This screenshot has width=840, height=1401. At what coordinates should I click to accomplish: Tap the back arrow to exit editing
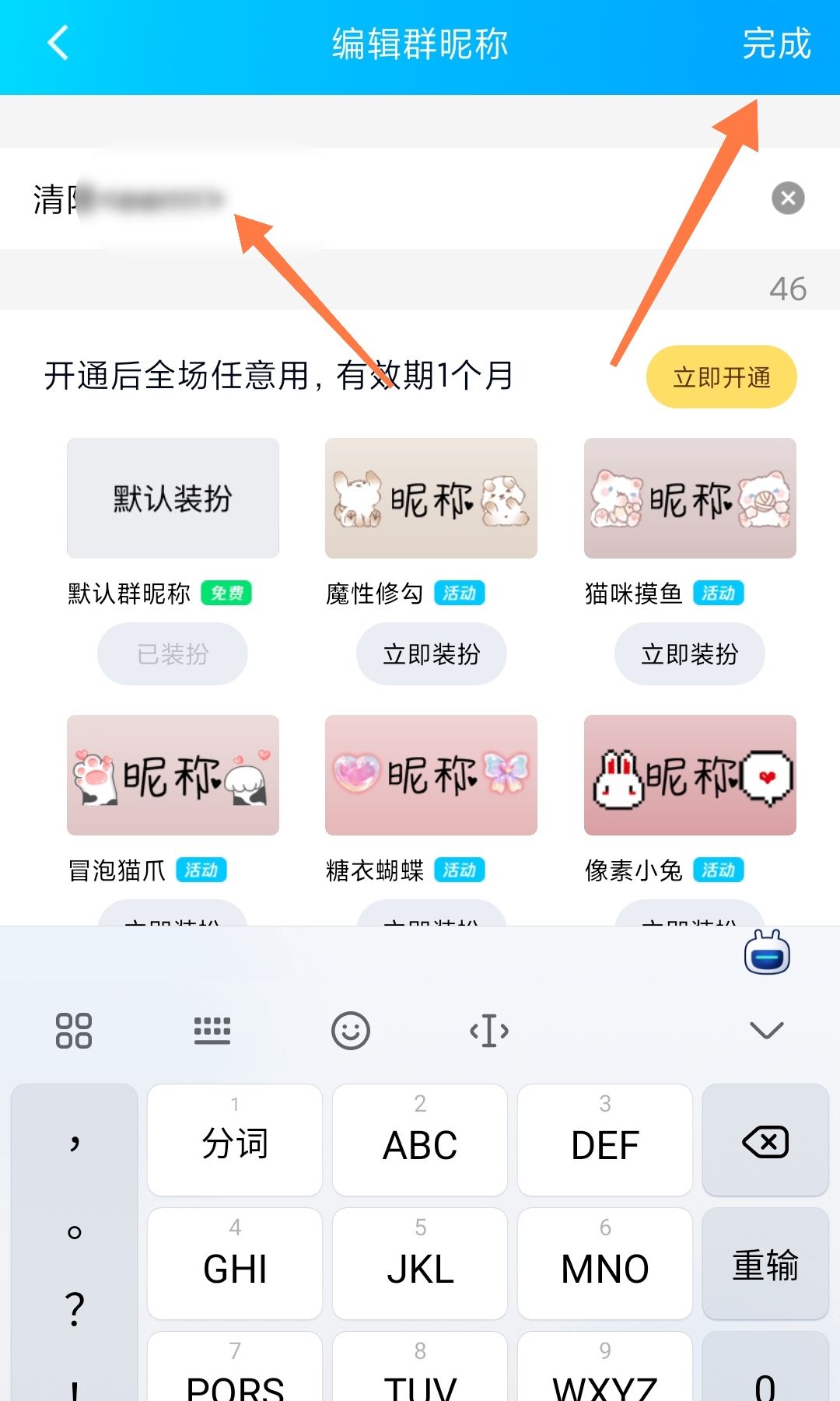tap(56, 43)
